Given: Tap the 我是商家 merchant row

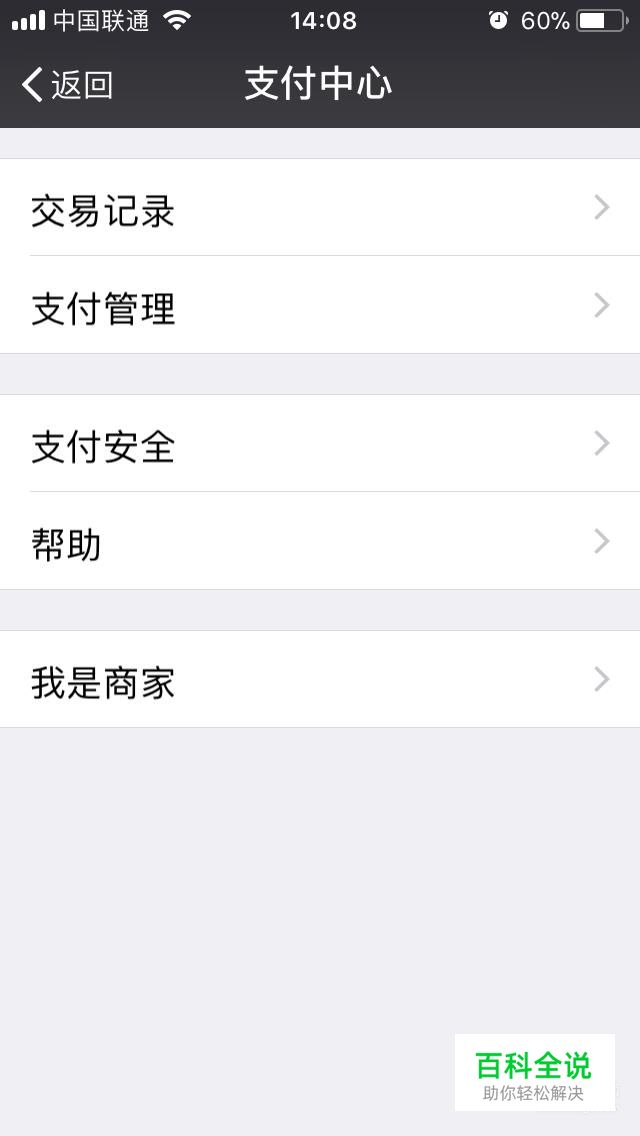Looking at the screenshot, I should tap(320, 680).
